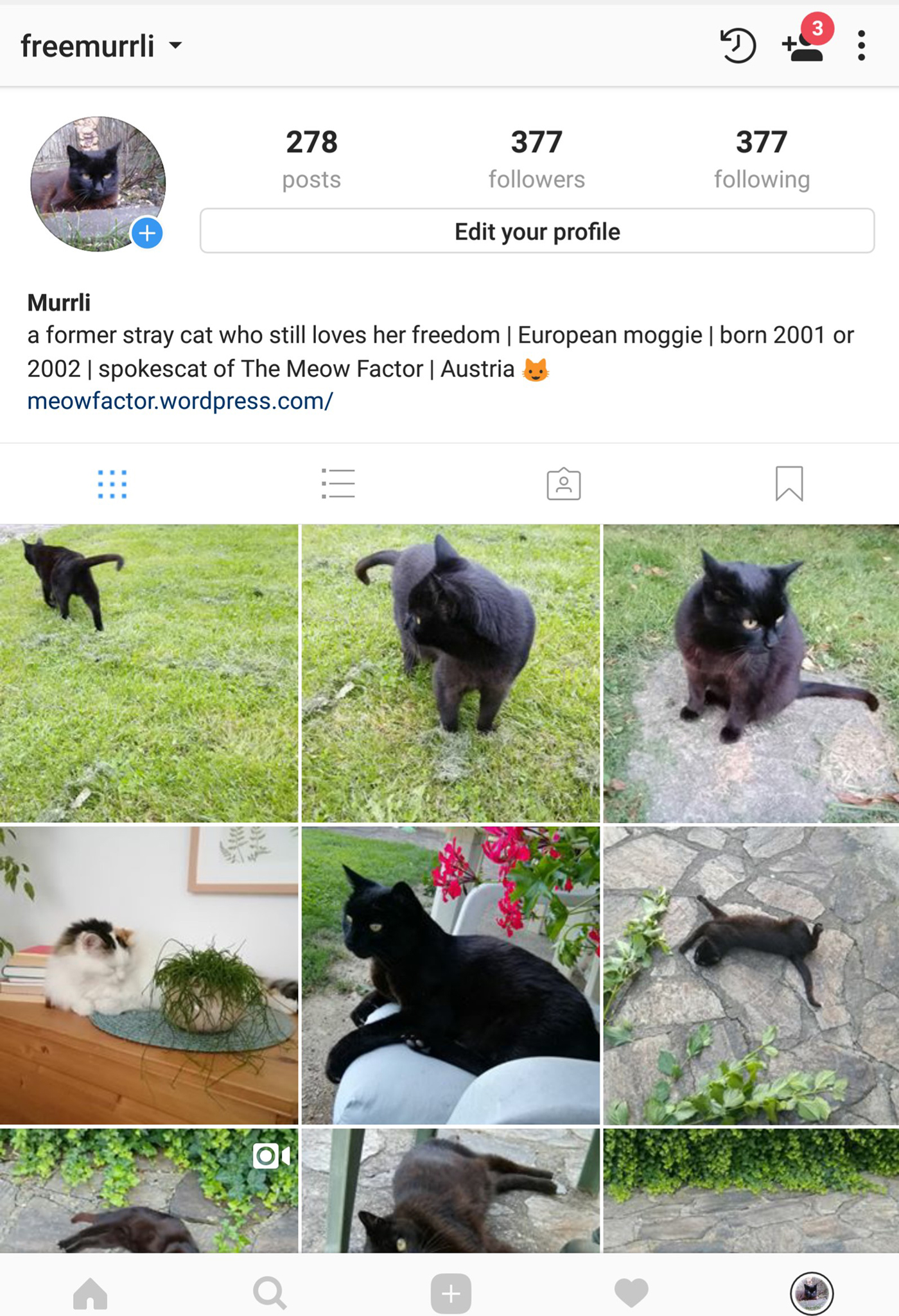View the 377 following list
Viewport: 899px width, 1316px height.
[762, 159]
